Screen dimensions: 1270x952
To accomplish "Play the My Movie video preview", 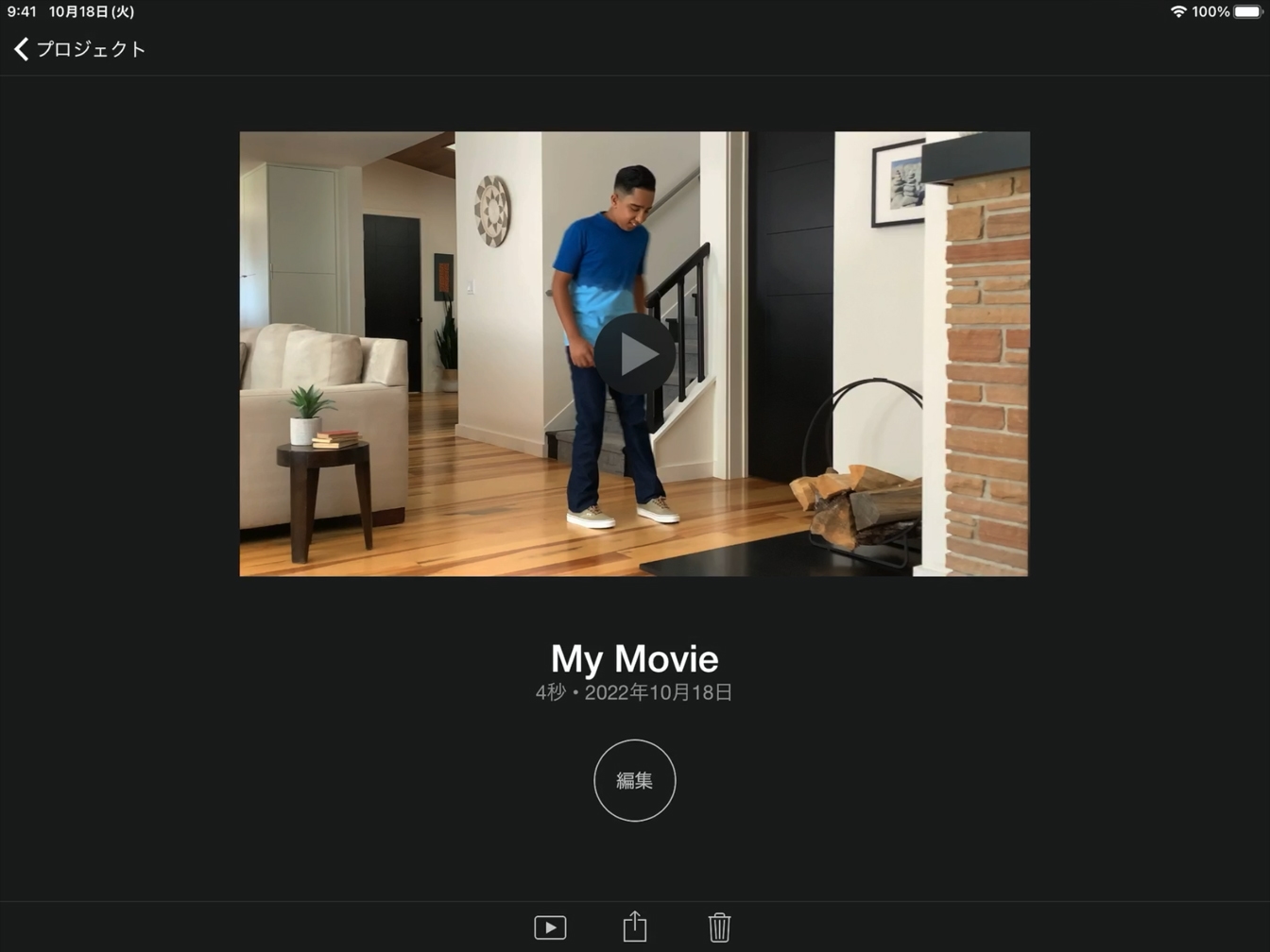I will pos(634,354).
